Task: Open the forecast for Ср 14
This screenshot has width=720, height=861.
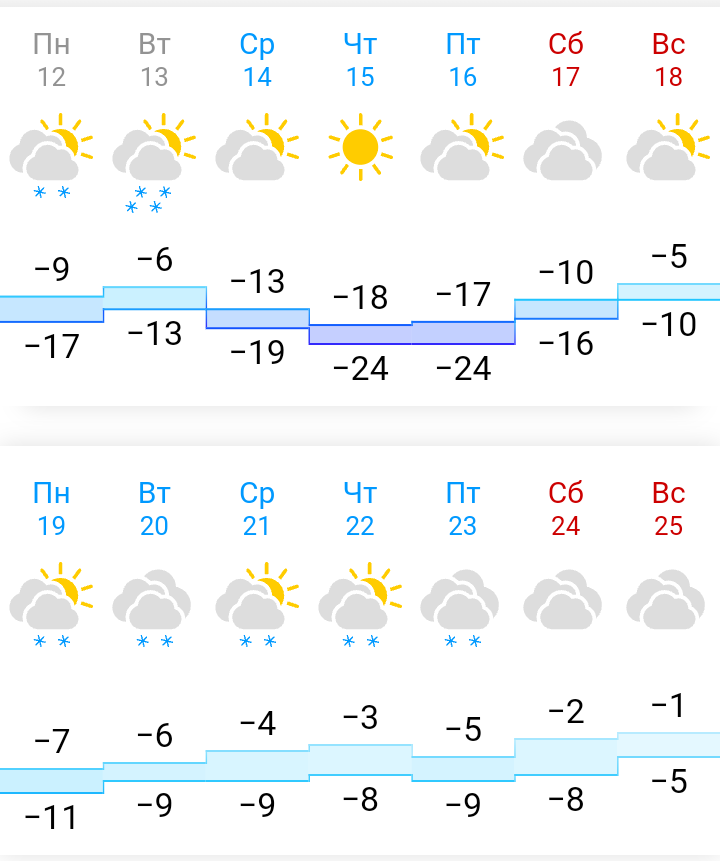Action: pyautogui.click(x=257, y=60)
